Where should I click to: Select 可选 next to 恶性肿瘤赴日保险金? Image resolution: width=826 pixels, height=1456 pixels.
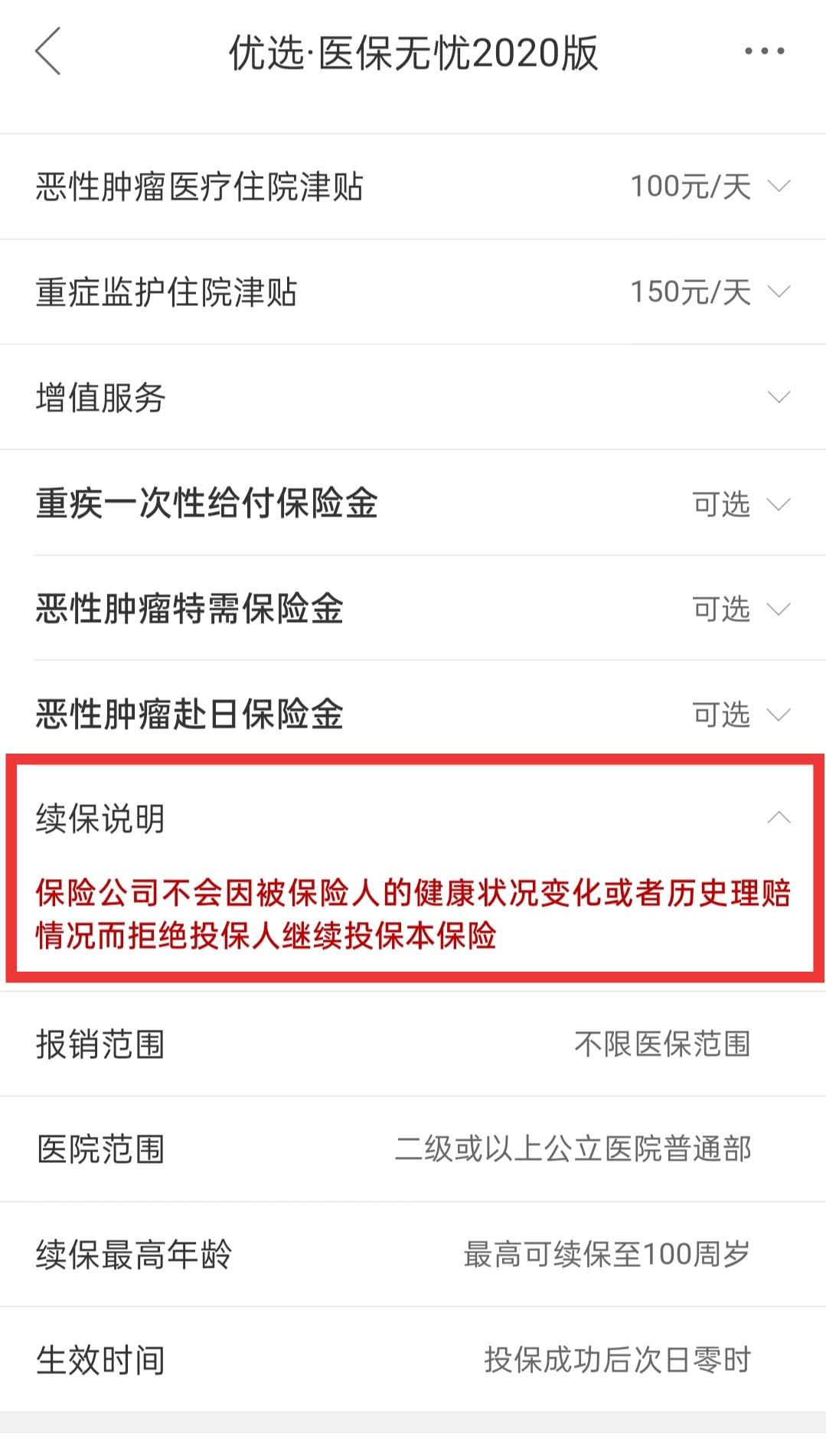(720, 715)
